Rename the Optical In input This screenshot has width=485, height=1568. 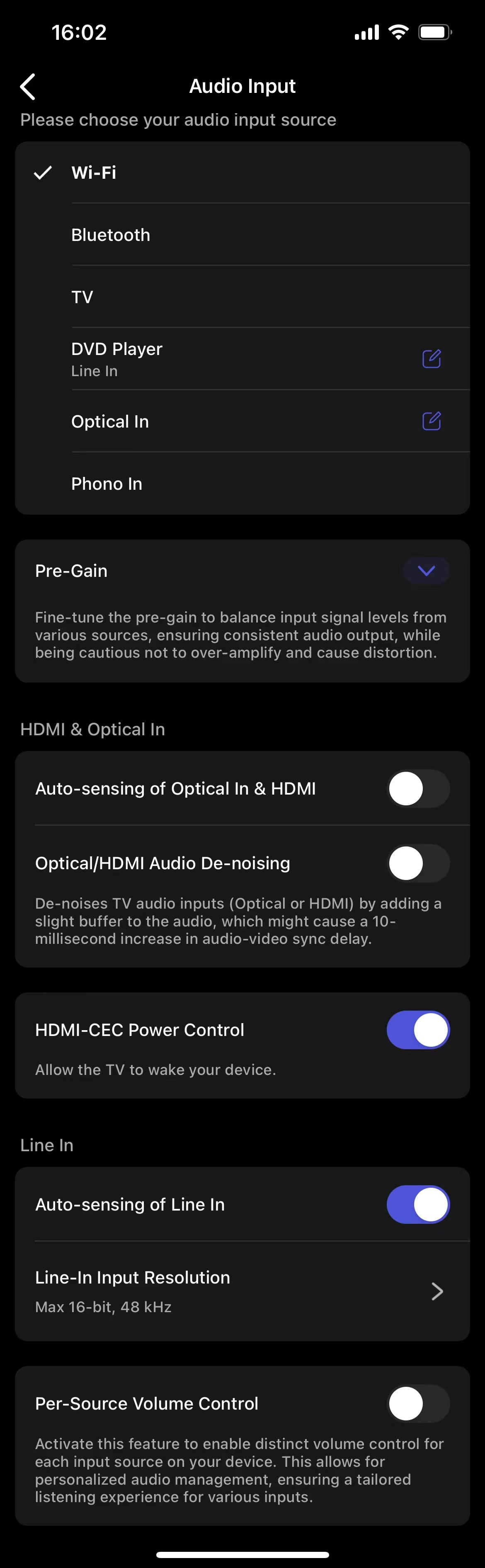point(432,421)
